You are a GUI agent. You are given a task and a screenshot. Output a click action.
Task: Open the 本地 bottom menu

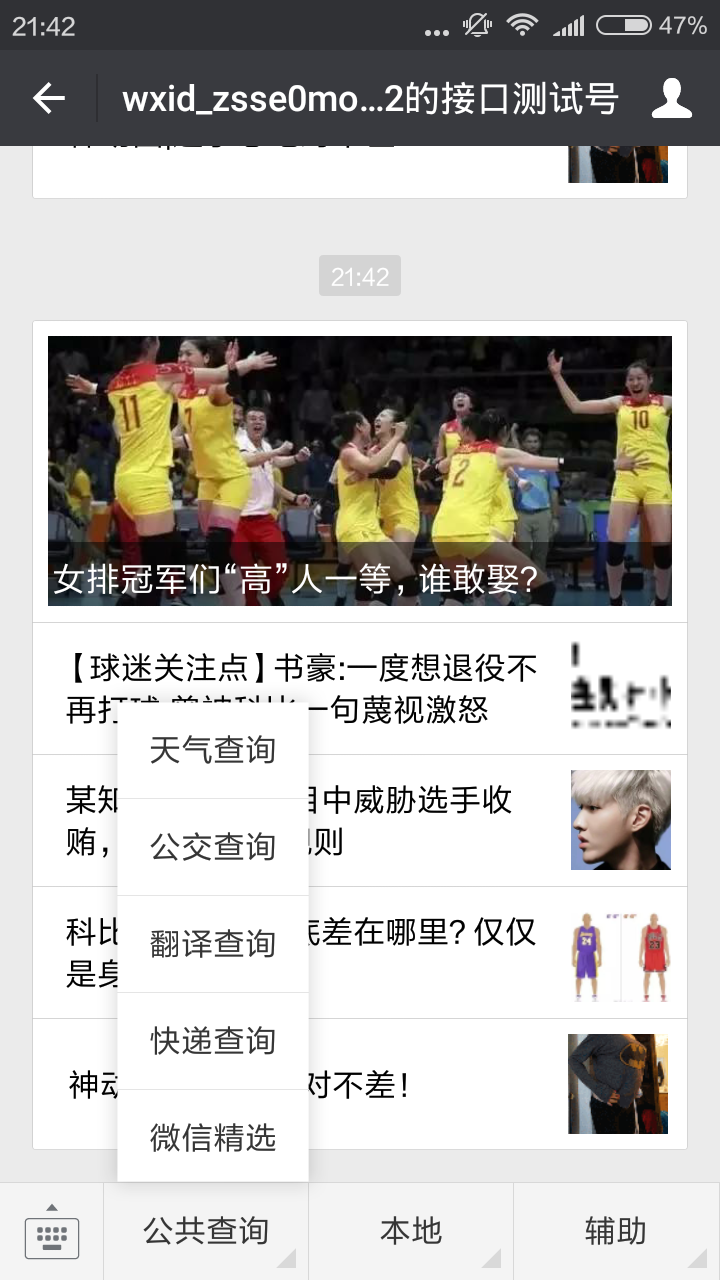click(x=410, y=1232)
